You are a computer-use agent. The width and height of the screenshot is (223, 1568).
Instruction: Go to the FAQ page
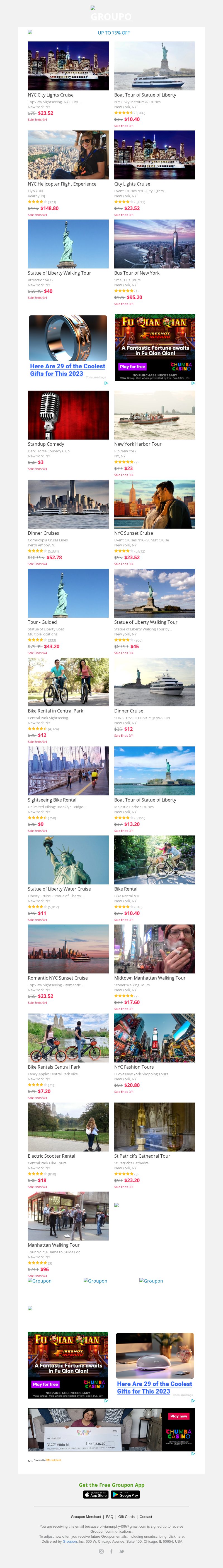tap(110, 1516)
